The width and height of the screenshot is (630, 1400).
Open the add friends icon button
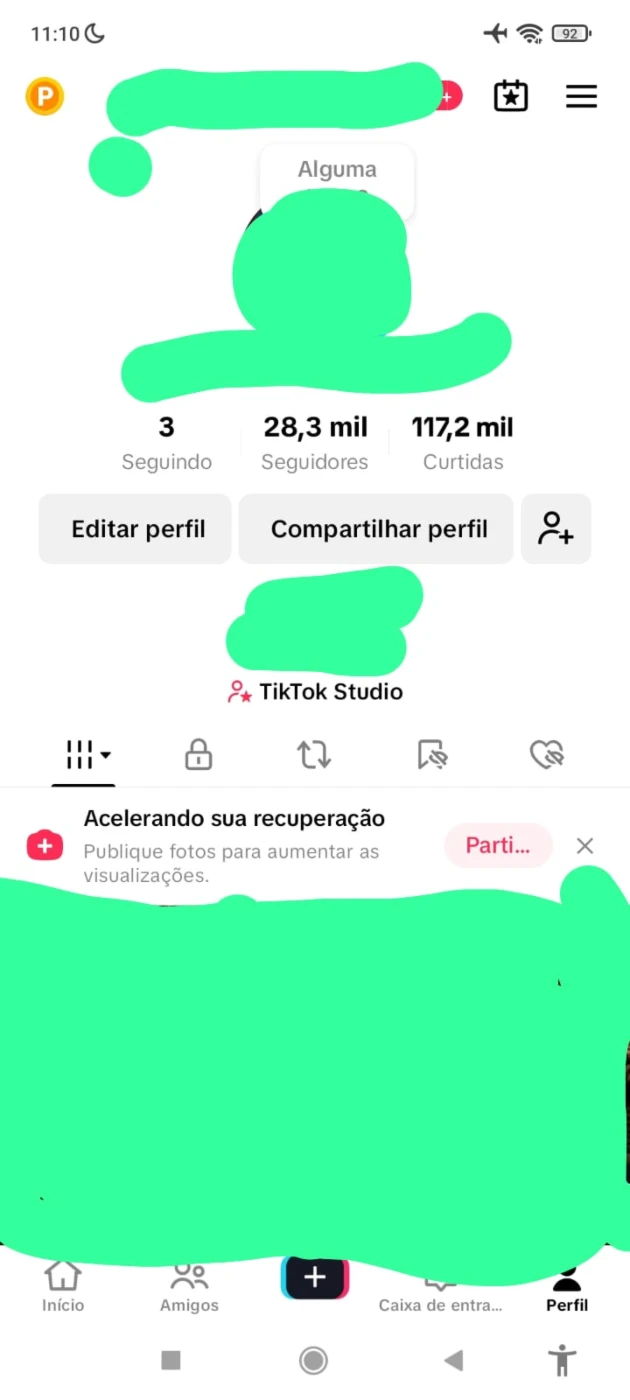[556, 529]
